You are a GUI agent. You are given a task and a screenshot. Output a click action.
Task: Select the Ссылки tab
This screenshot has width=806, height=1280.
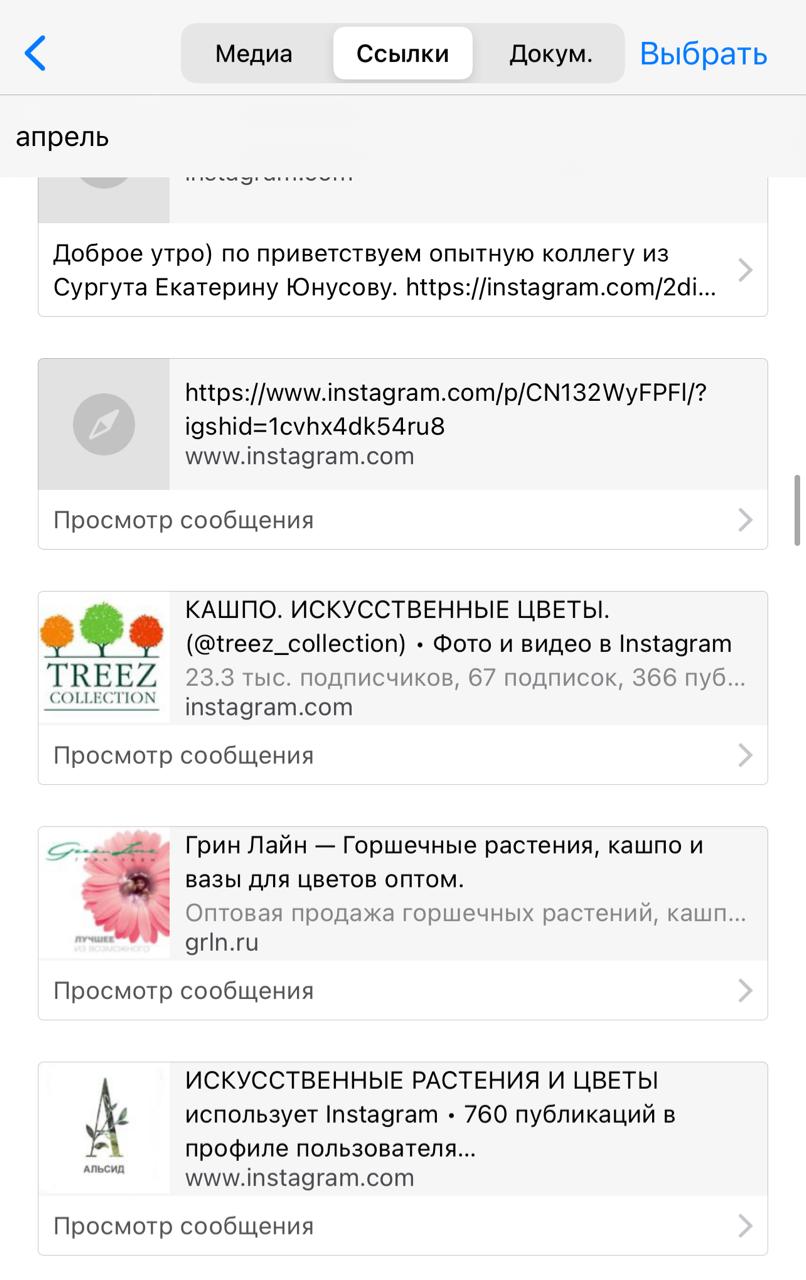(x=403, y=53)
